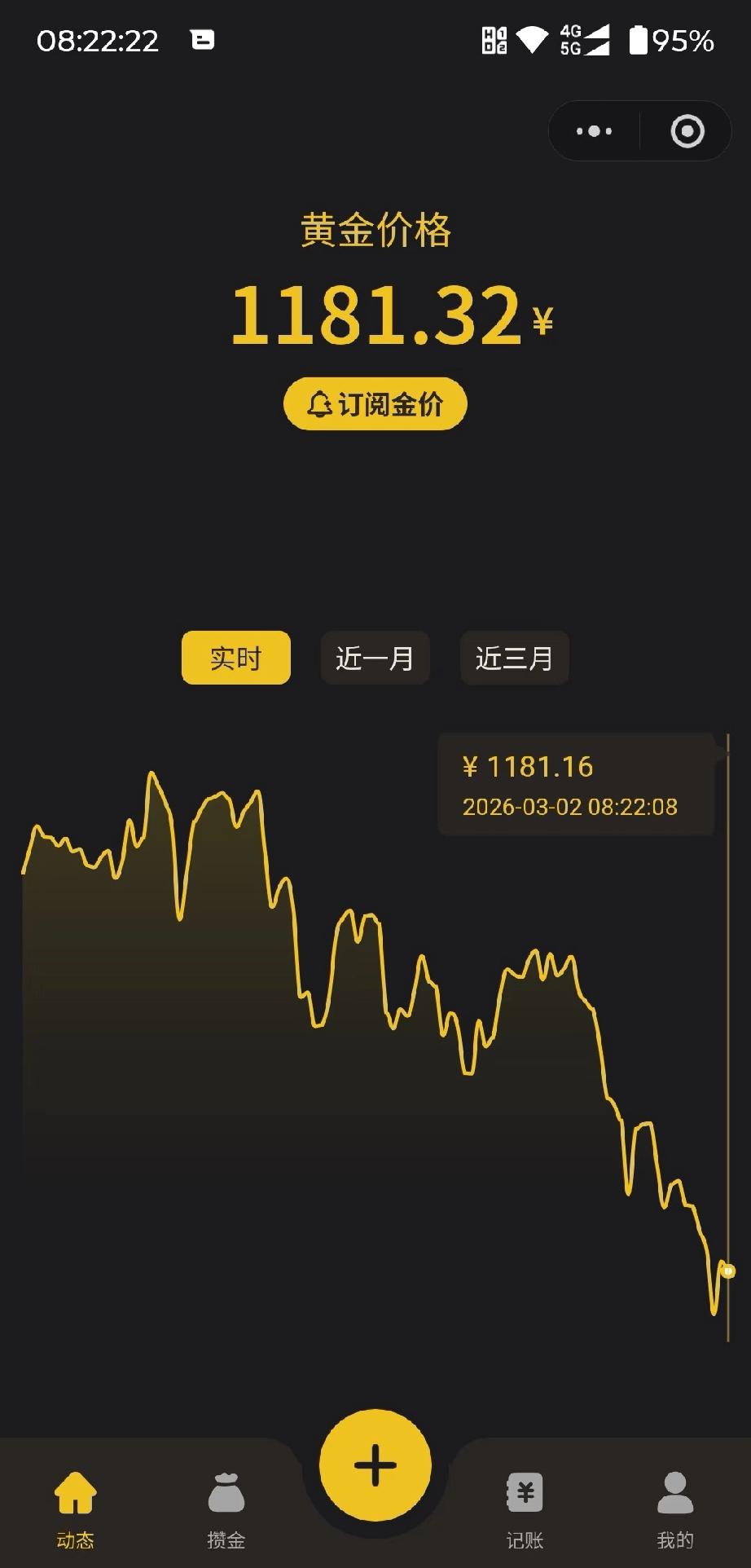The image size is (751, 1568).
Task: Switch price chart to 近一月 view
Action: click(375, 658)
